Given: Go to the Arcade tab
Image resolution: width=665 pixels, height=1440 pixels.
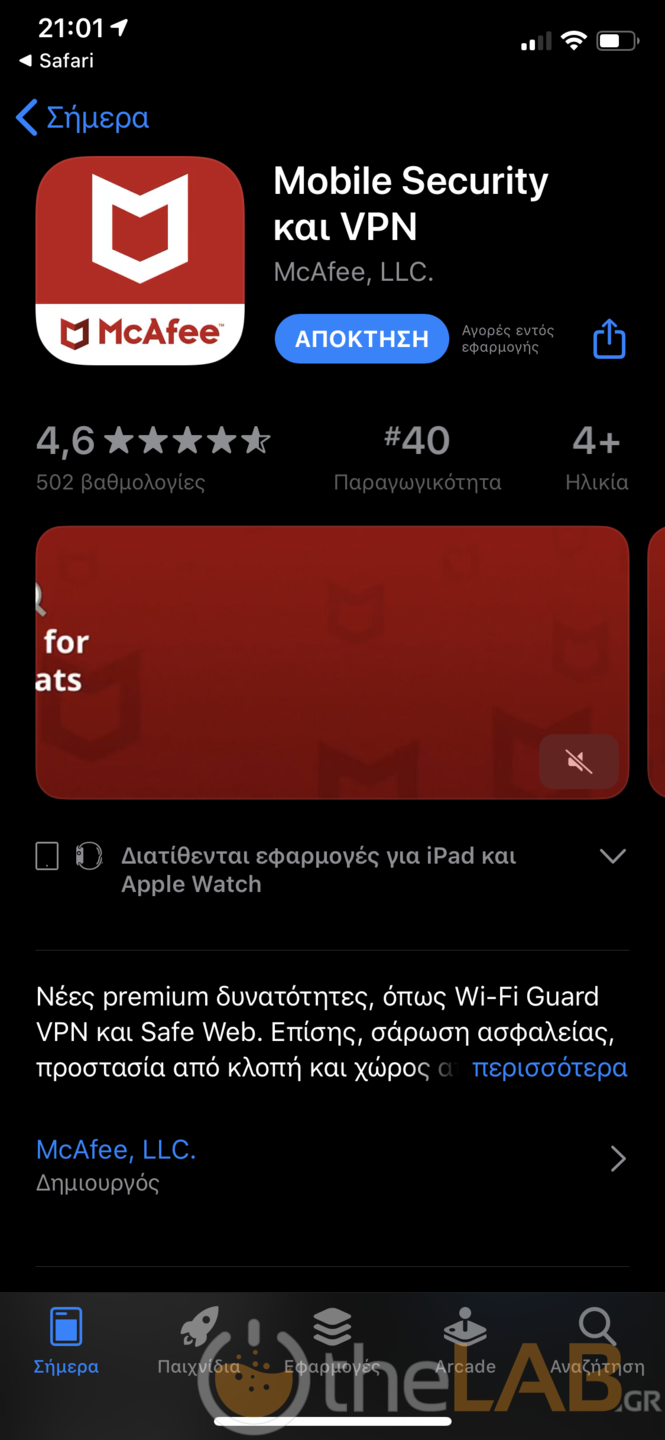Looking at the screenshot, I should click(x=465, y=1340).
